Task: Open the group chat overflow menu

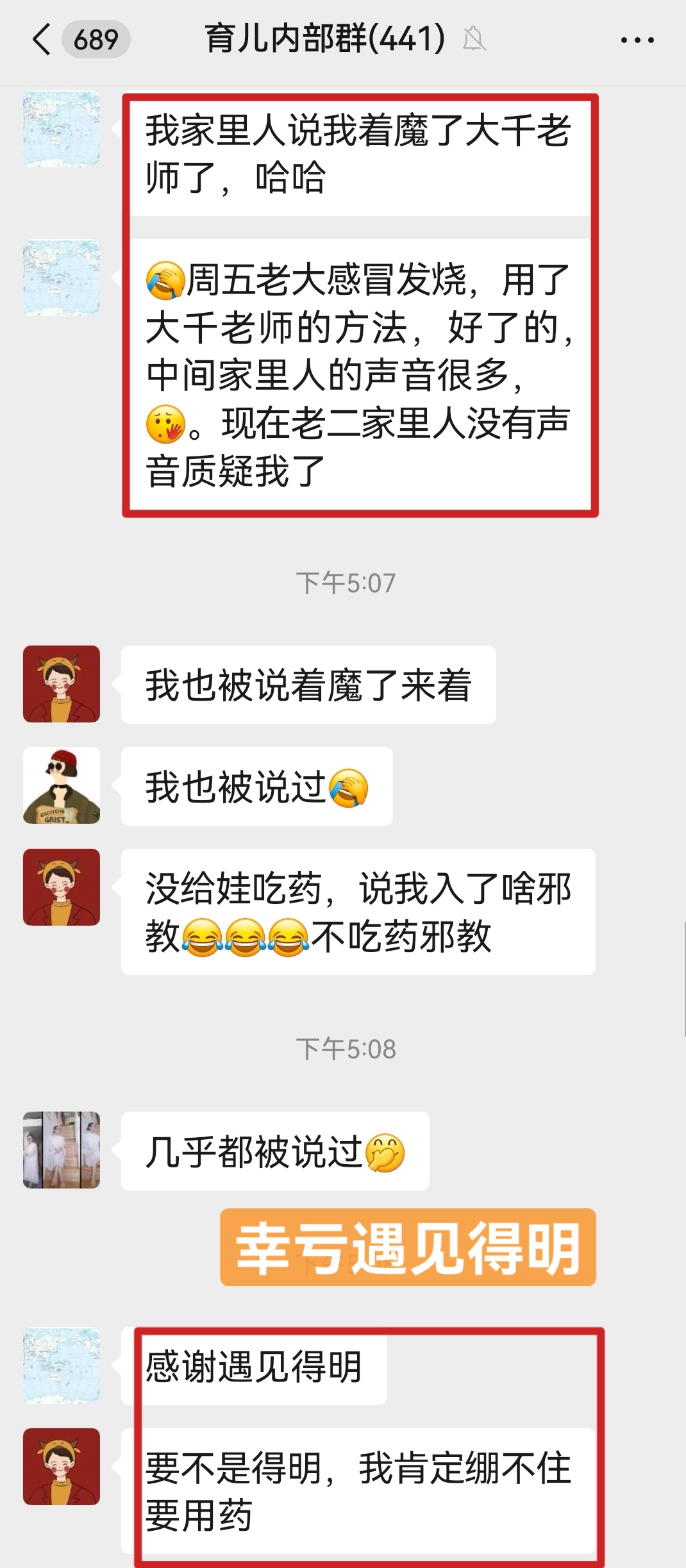Action: (x=637, y=40)
